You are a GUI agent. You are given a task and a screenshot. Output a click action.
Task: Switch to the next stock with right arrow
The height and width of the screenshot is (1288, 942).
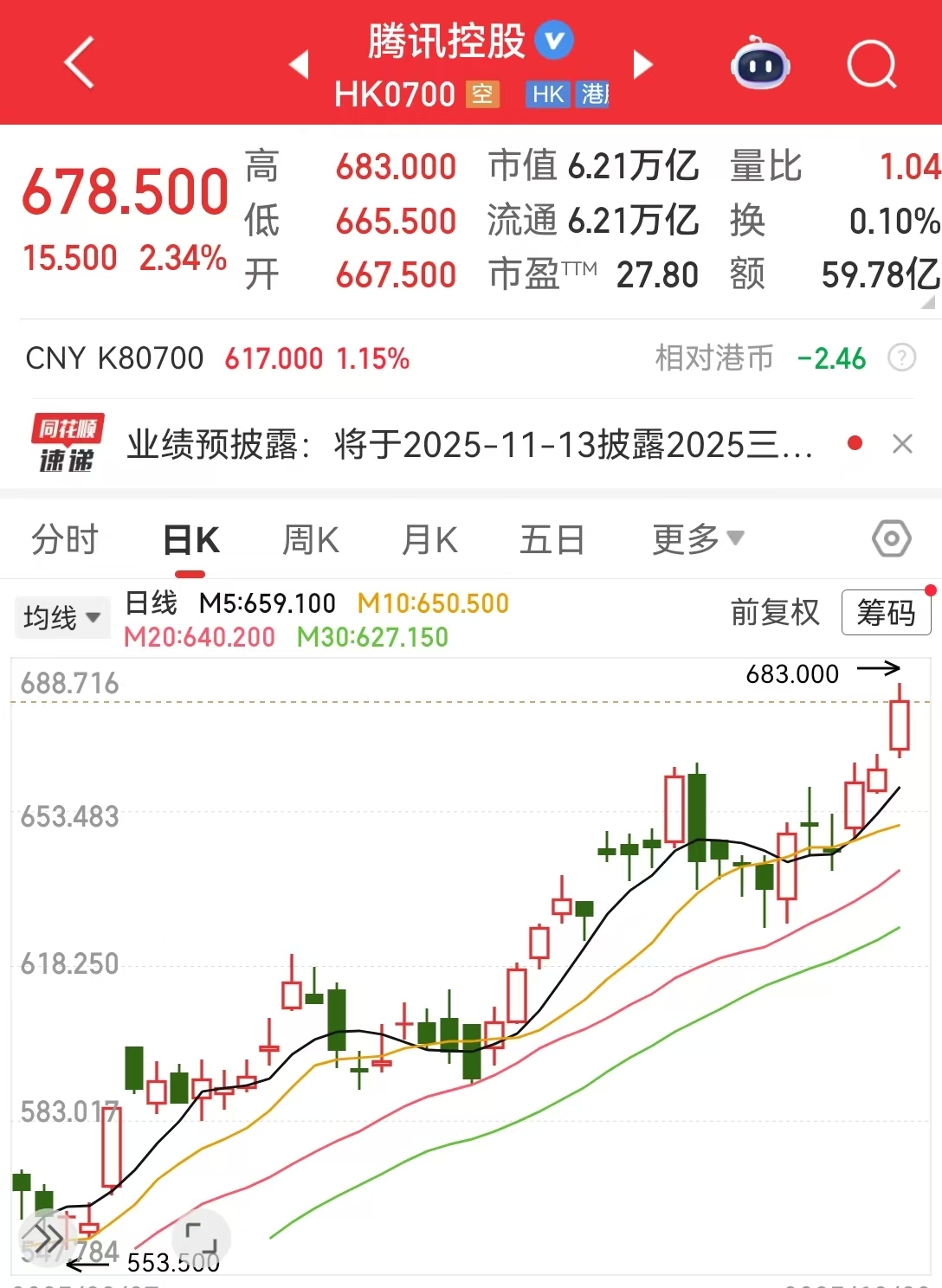pos(642,64)
